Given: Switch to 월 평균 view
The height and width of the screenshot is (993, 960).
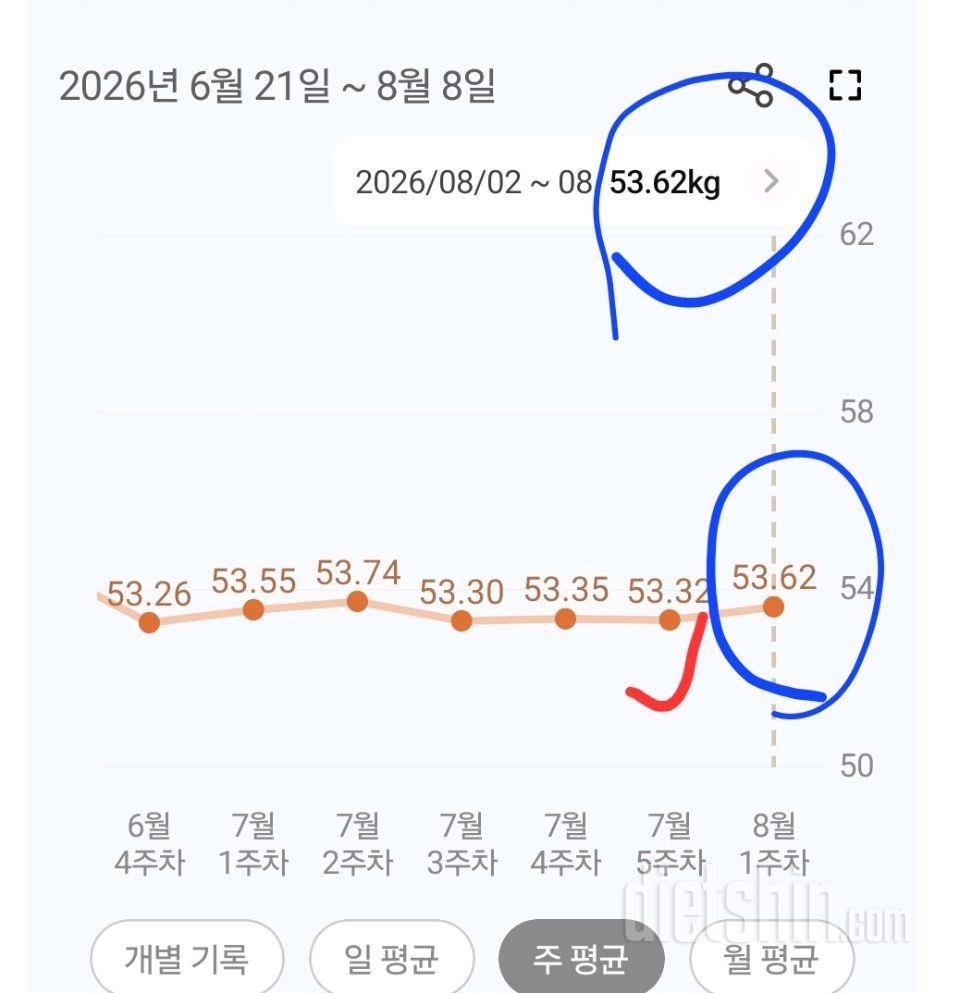Looking at the screenshot, I should 771,958.
